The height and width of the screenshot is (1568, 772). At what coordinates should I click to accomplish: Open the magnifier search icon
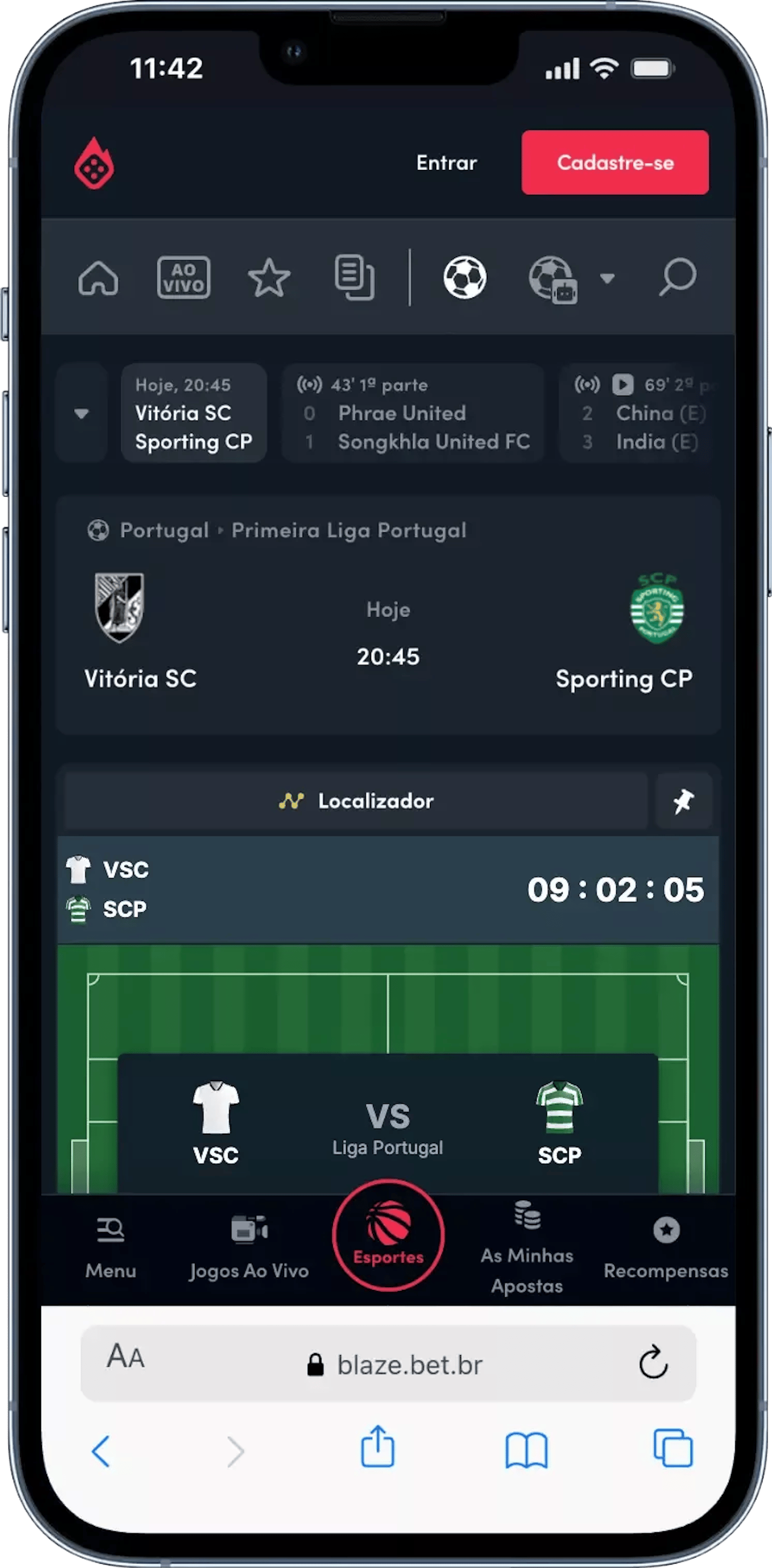click(676, 278)
